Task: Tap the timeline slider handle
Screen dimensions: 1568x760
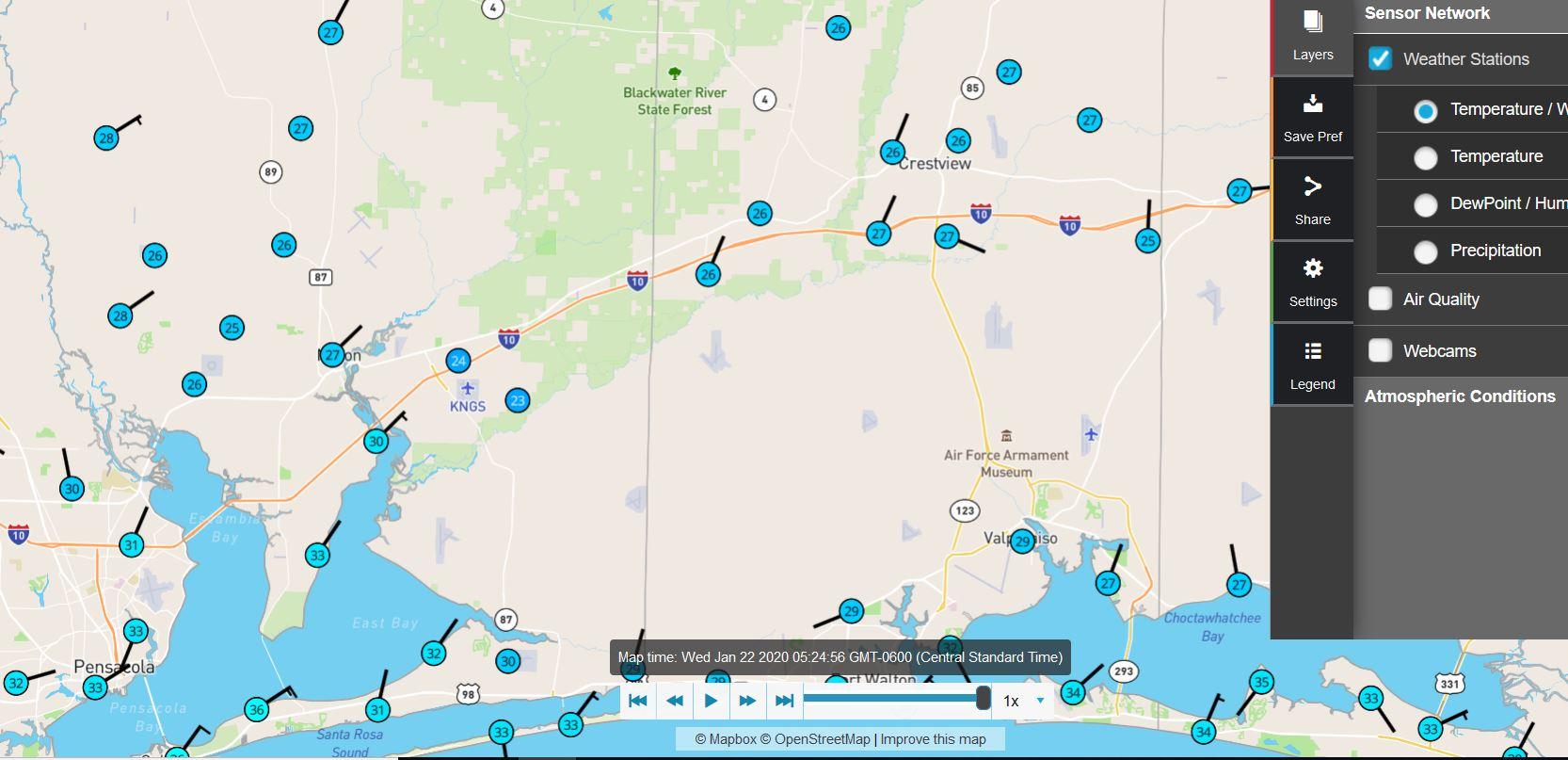Action: point(983,699)
